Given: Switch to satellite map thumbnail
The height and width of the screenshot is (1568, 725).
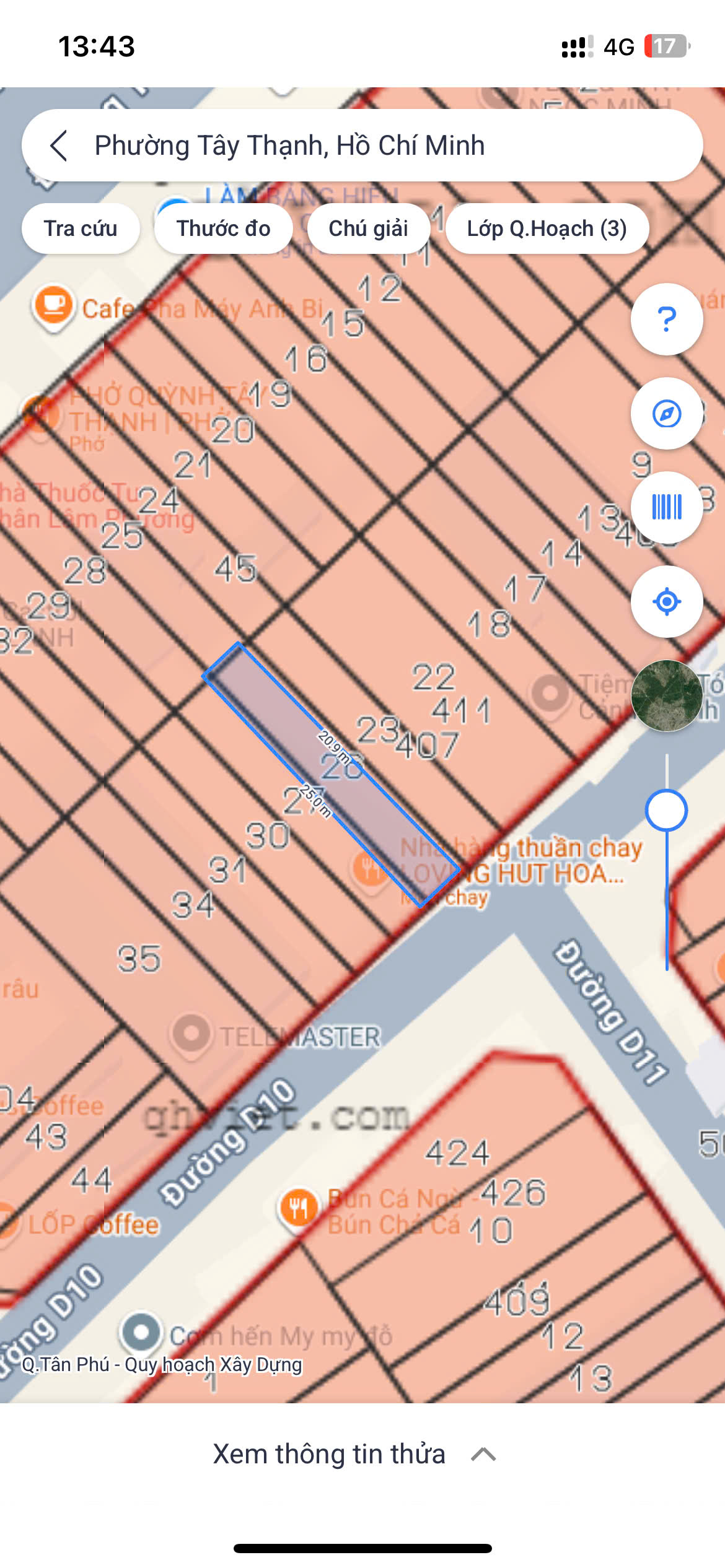Looking at the screenshot, I should pos(666,695).
